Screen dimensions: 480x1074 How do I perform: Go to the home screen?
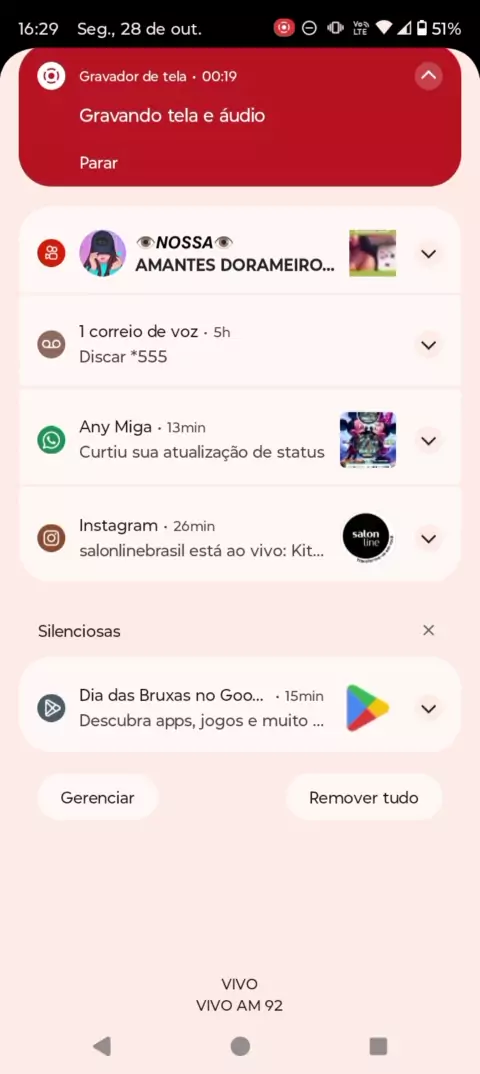pos(240,1046)
